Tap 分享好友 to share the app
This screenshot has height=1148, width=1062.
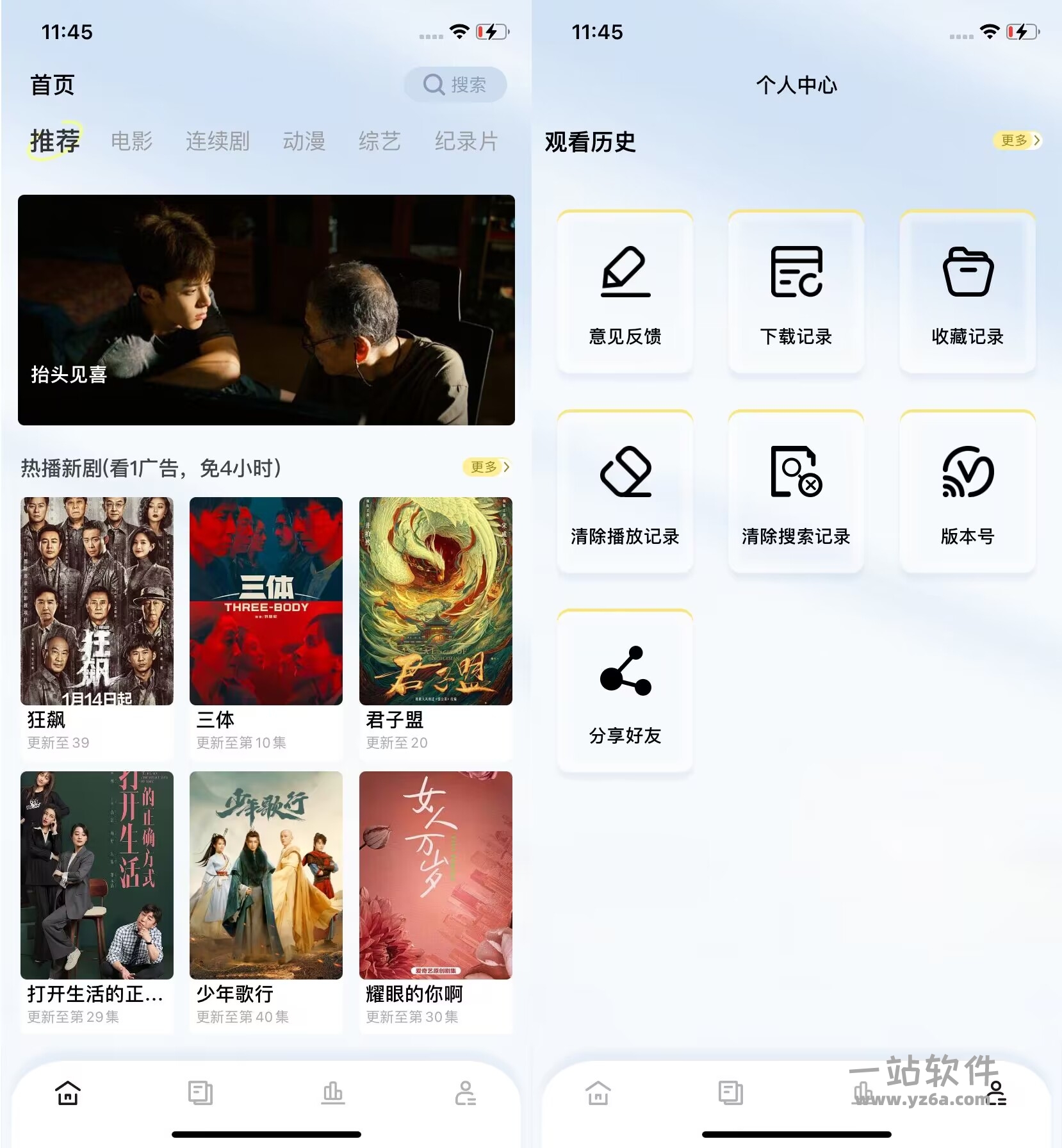[x=625, y=692]
